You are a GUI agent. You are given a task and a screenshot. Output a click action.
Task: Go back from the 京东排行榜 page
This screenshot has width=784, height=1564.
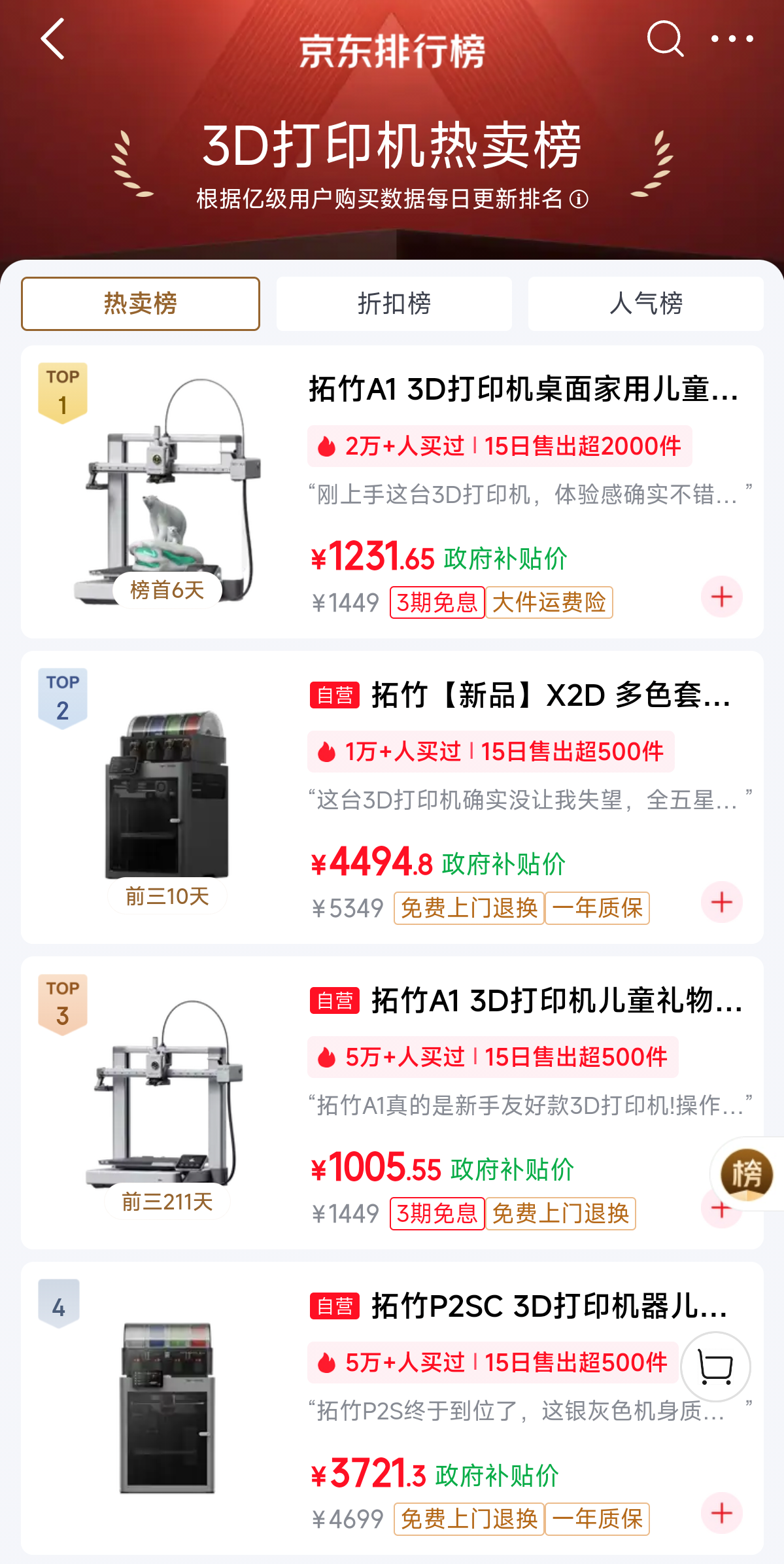tap(53, 39)
